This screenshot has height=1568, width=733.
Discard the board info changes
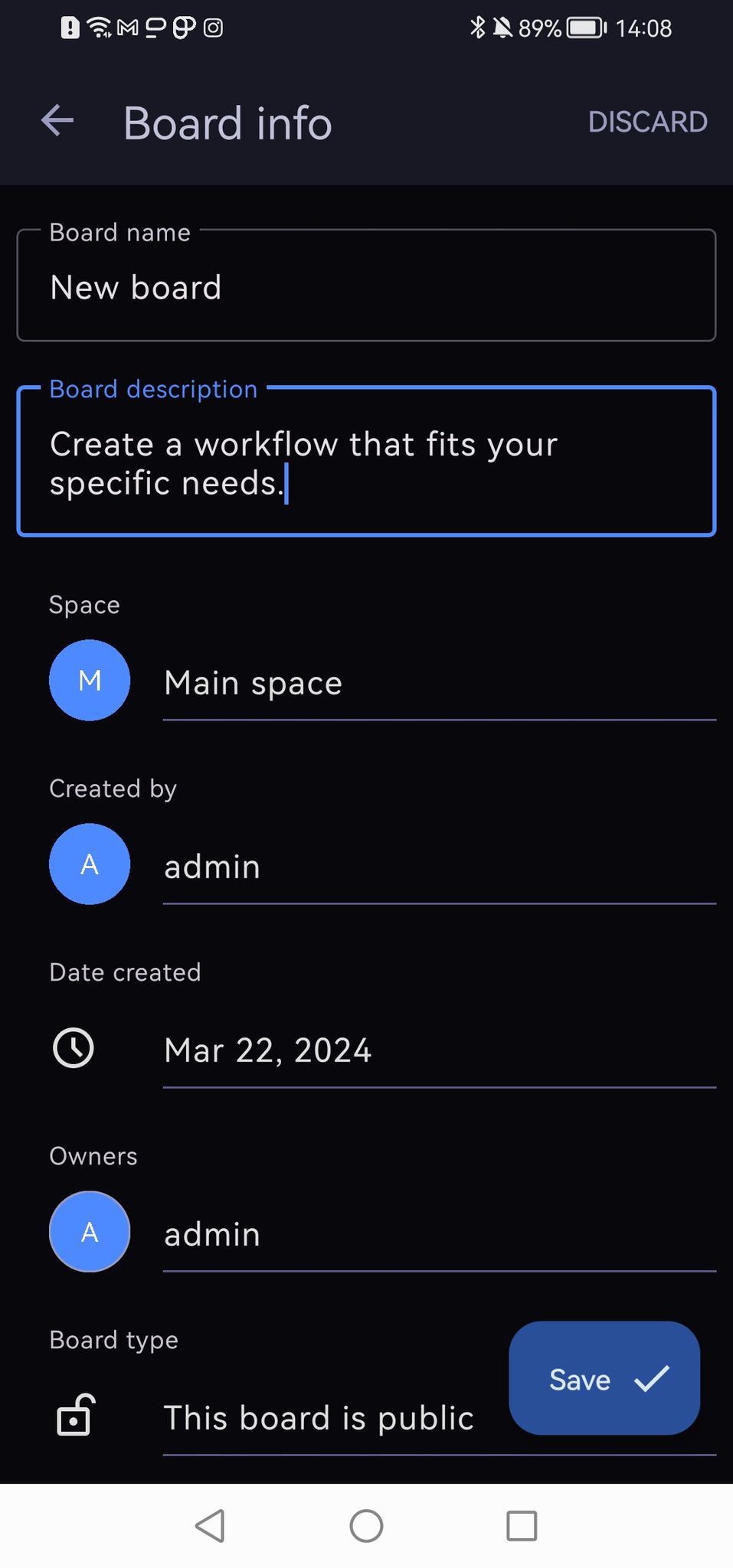click(x=646, y=122)
